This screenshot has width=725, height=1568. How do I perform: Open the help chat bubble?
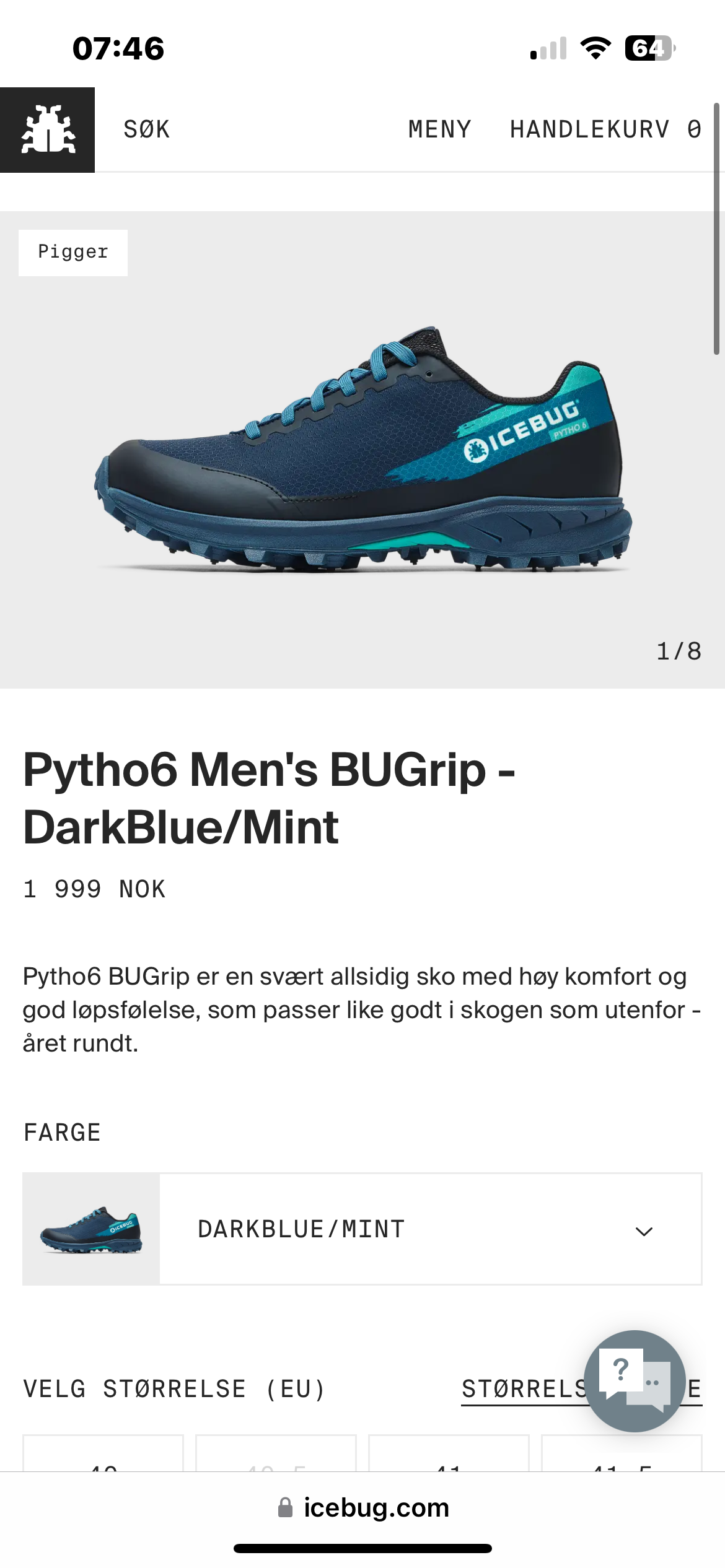point(635,1380)
